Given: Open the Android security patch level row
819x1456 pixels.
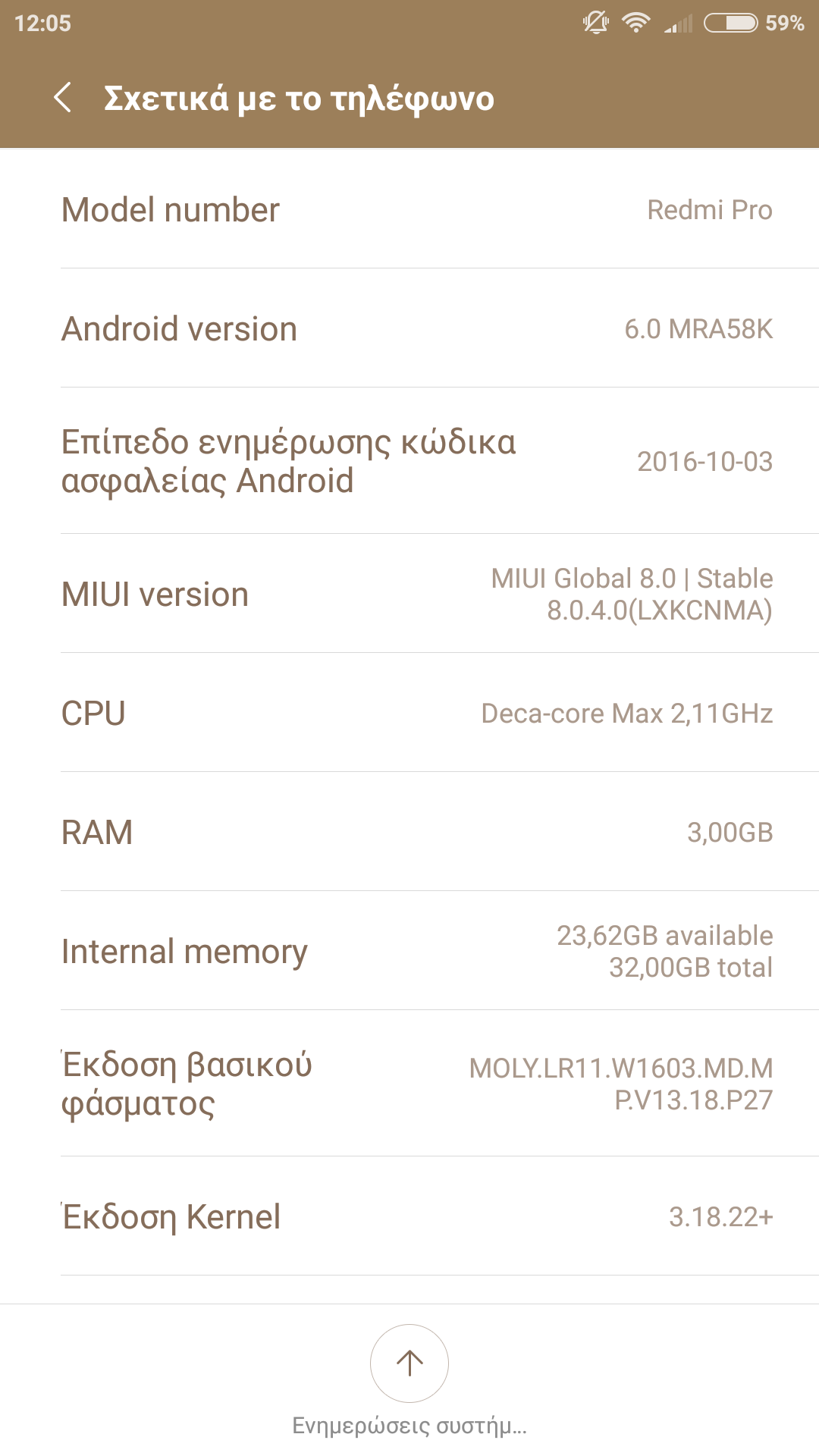Looking at the screenshot, I should pyautogui.click(x=409, y=461).
